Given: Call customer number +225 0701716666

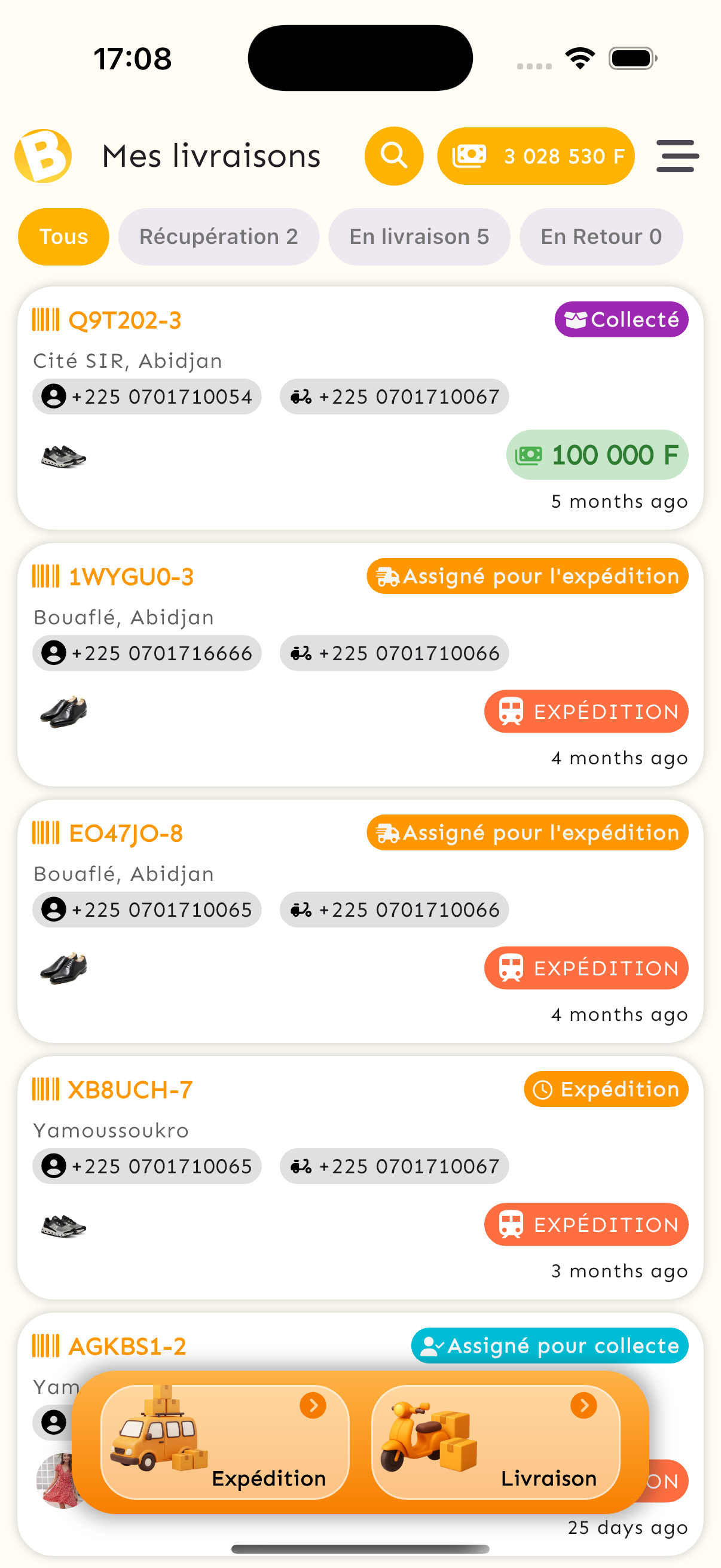Looking at the screenshot, I should 147,653.
